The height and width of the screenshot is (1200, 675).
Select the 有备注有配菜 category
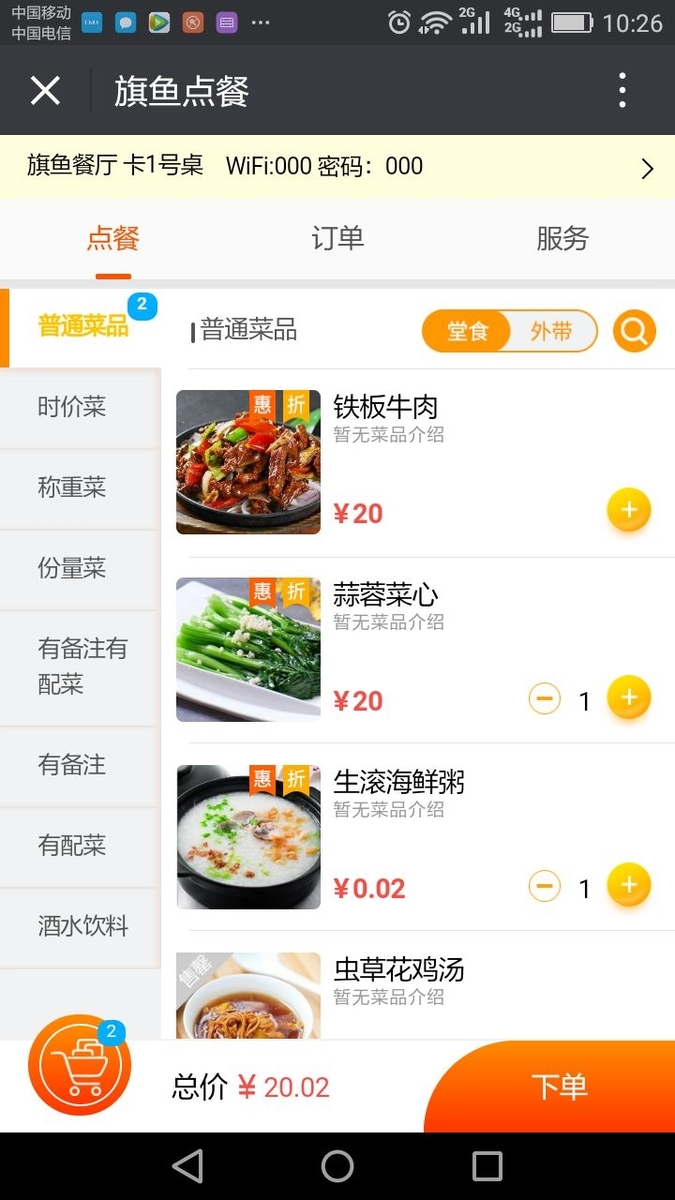click(x=80, y=667)
